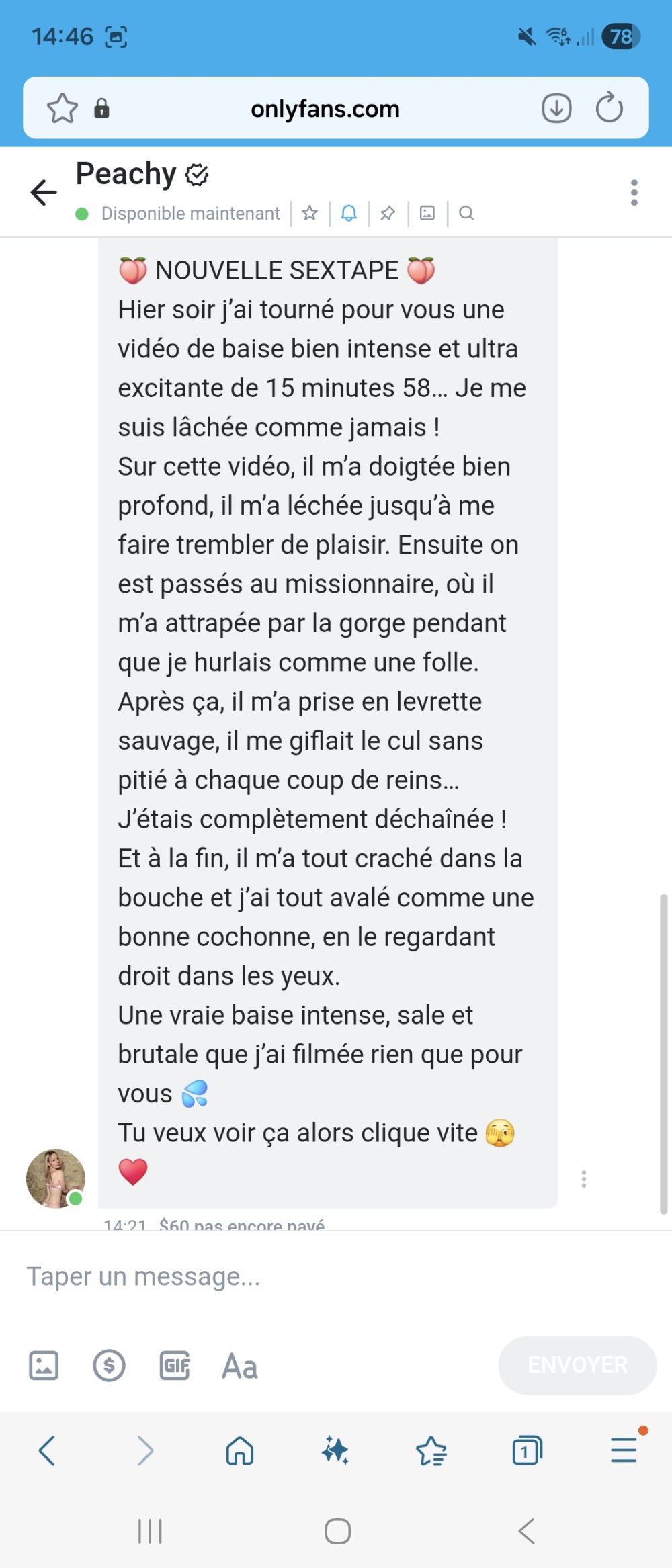Image resolution: width=672 pixels, height=1568 pixels.
Task: Add this chat to favorites with star
Action: (x=310, y=214)
